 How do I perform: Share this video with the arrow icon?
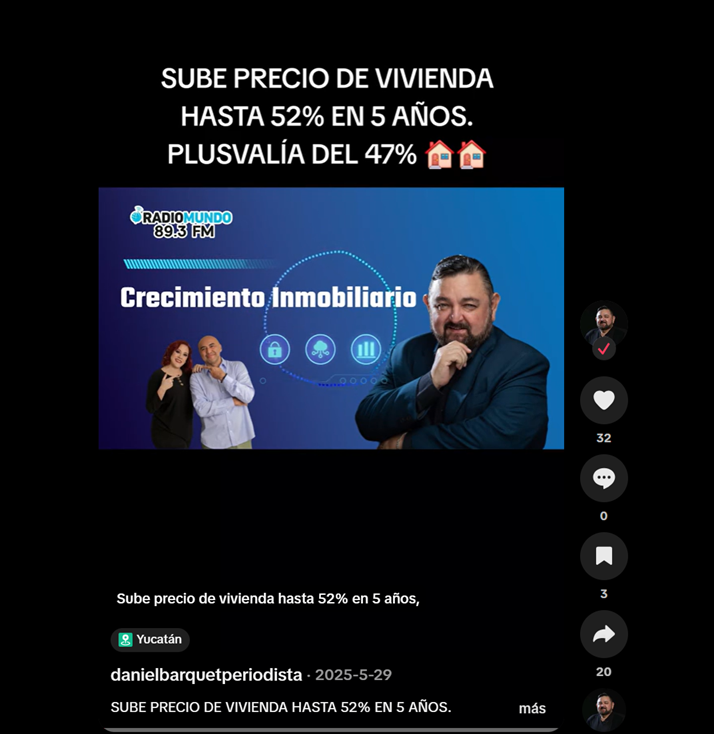pyautogui.click(x=604, y=634)
